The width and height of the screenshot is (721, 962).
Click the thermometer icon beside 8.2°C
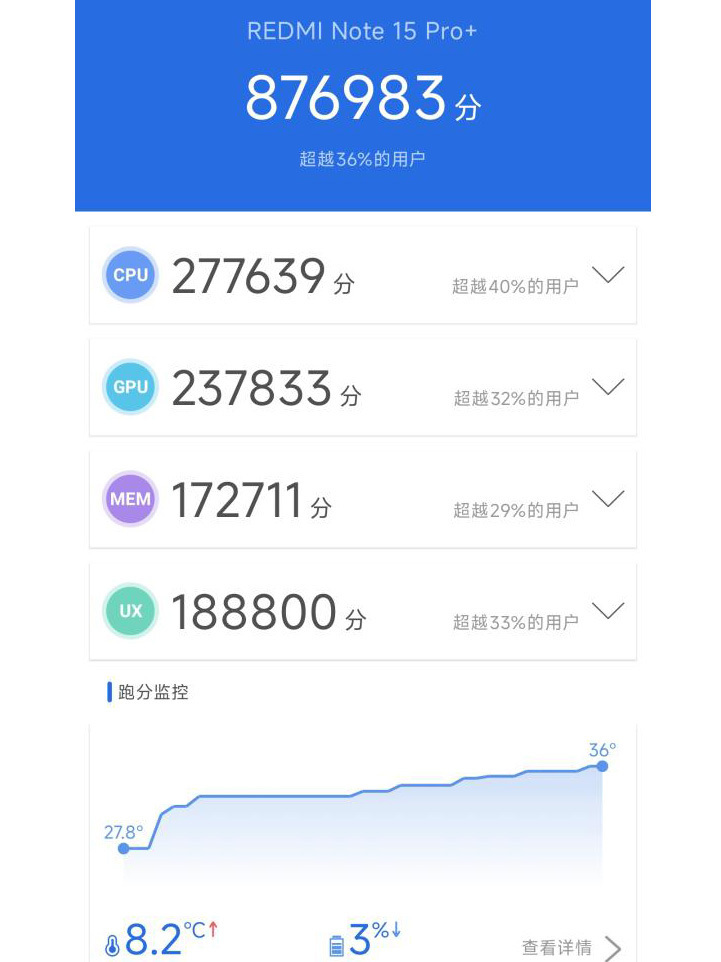(x=113, y=943)
